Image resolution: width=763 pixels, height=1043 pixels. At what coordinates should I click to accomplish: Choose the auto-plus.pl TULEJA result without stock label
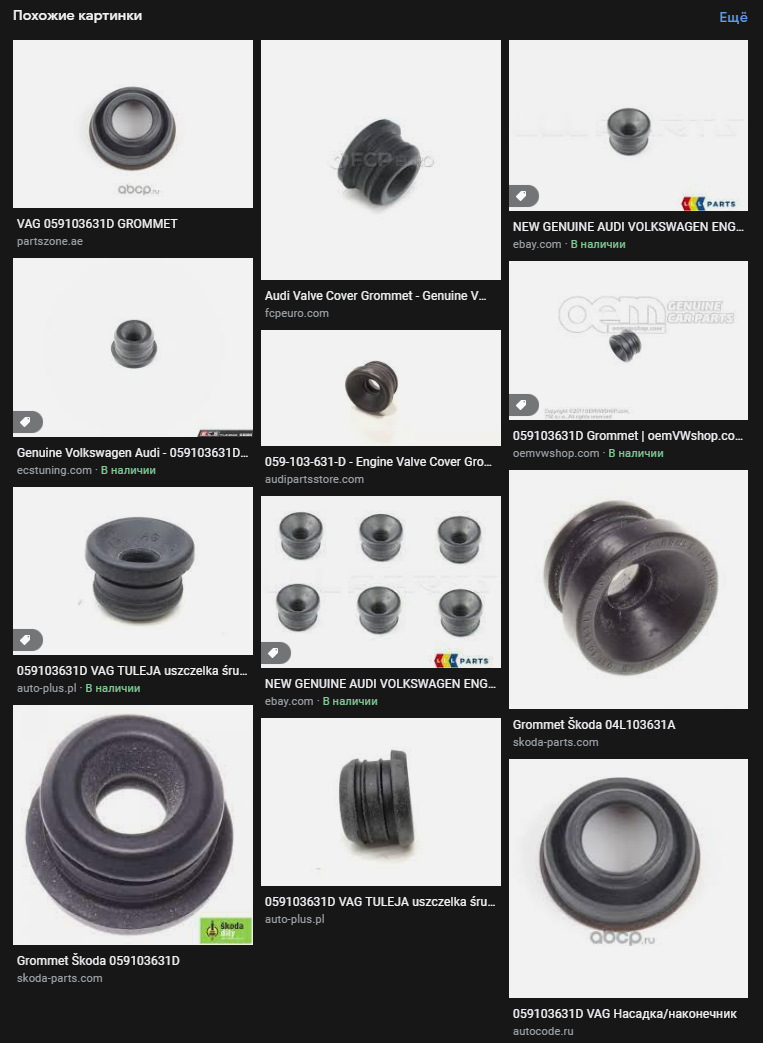coord(381,802)
